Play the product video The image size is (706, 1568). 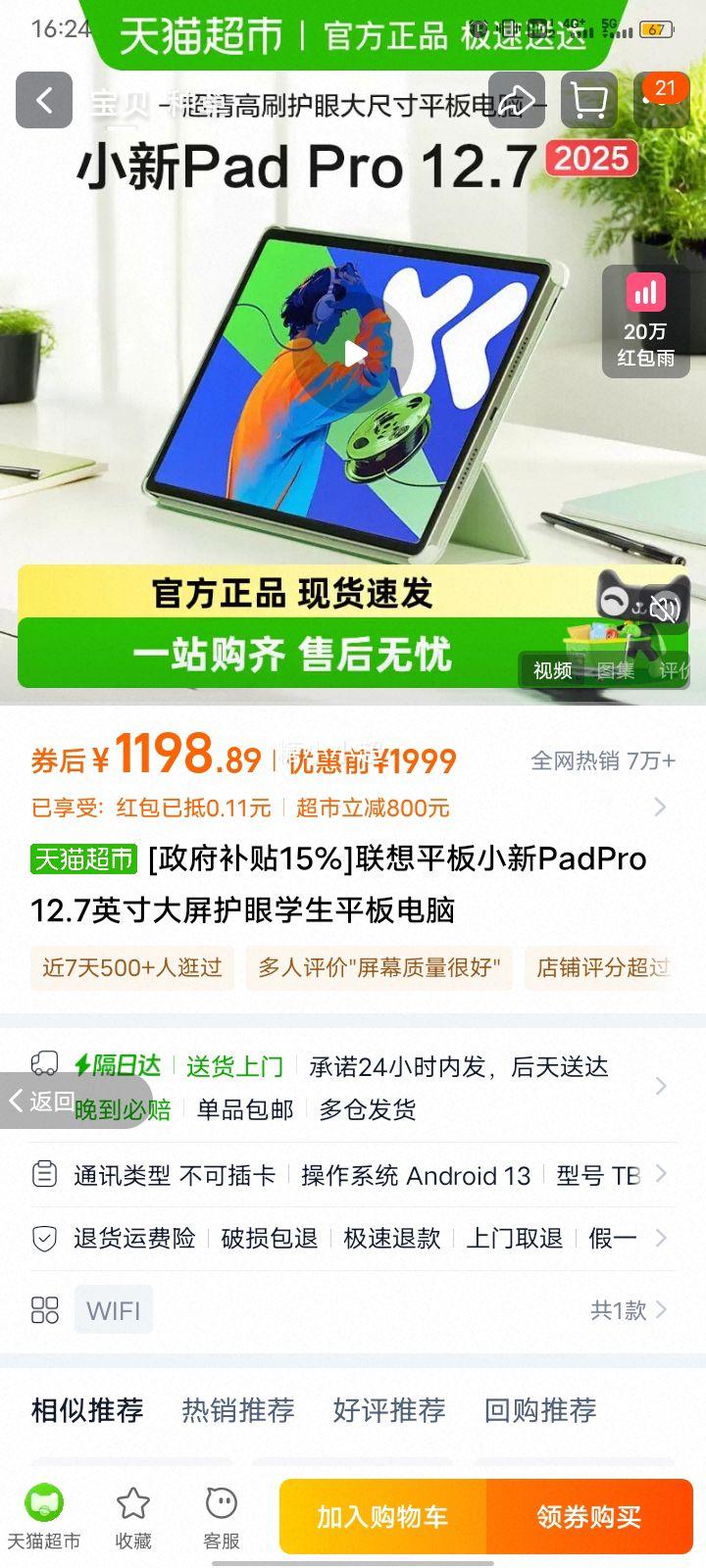pyautogui.click(x=355, y=354)
